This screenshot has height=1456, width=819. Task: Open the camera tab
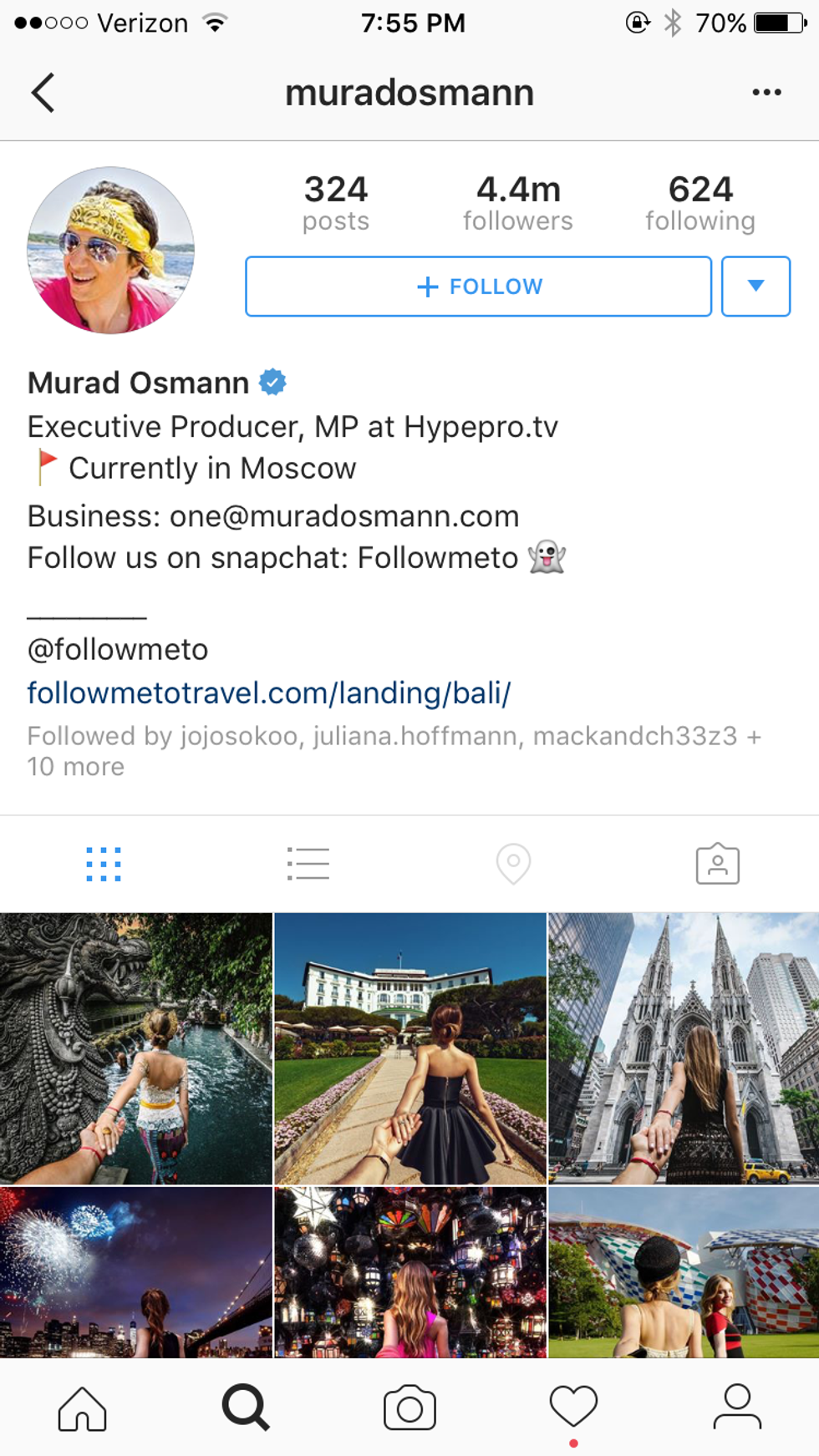pyautogui.click(x=409, y=1408)
